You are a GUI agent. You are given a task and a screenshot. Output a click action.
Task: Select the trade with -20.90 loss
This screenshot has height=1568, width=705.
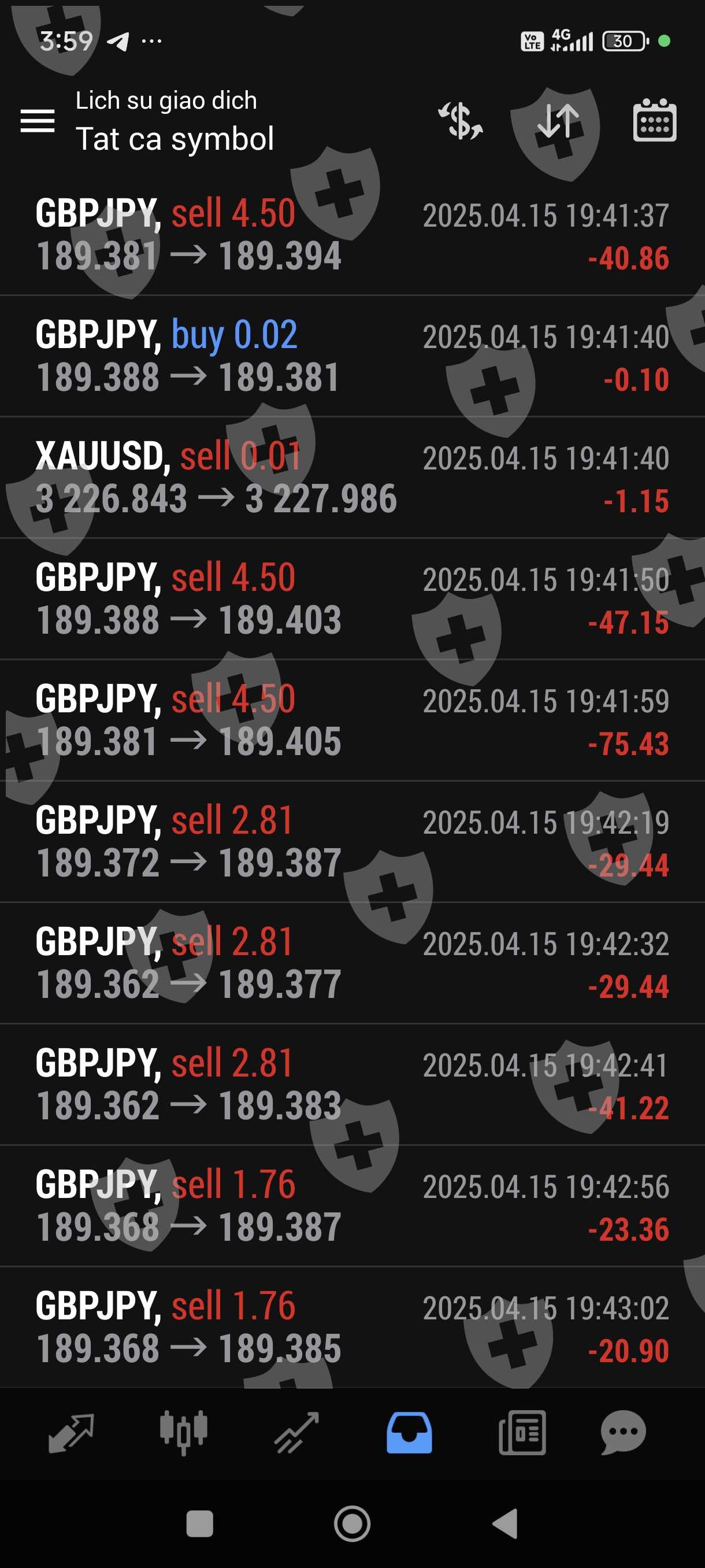[x=352, y=1327]
